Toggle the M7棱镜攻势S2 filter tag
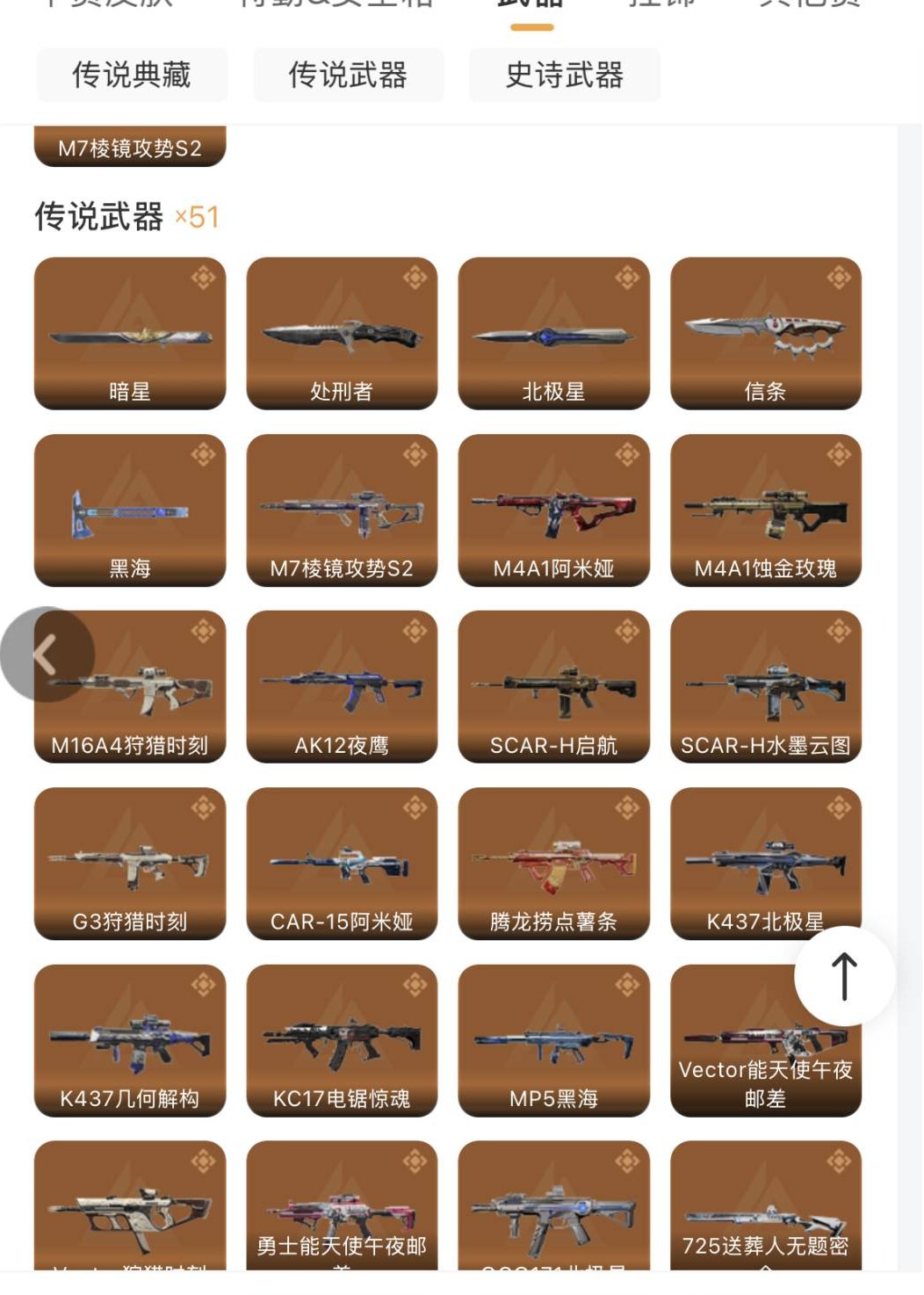Screen dimensions: 924x1295 128,148
